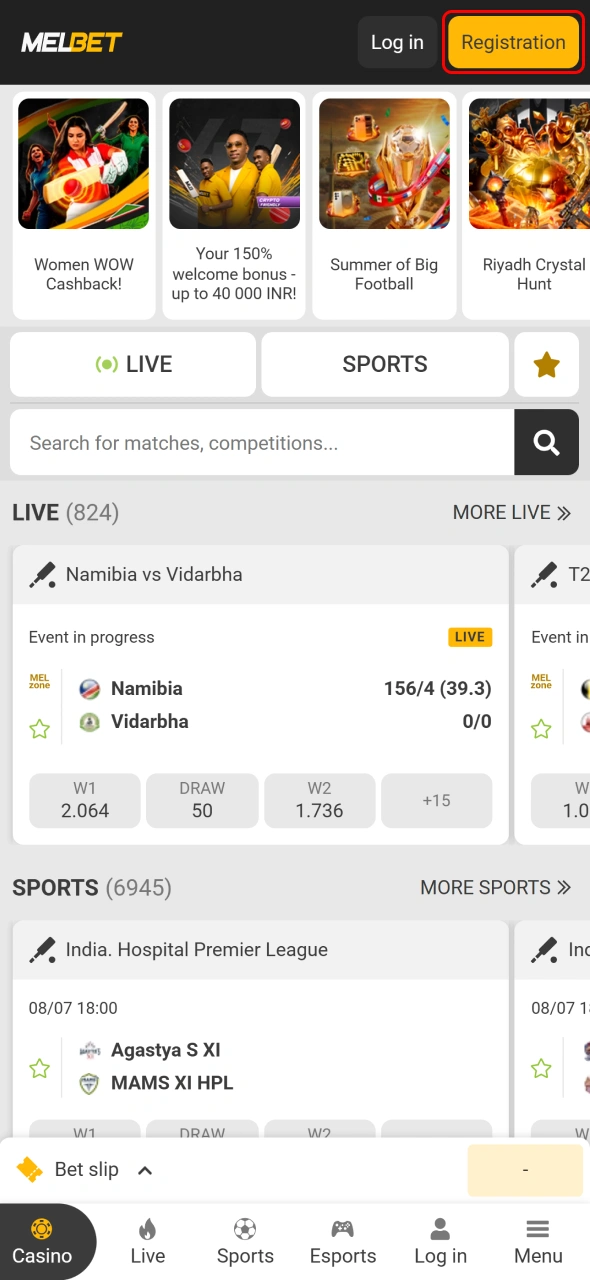The height and width of the screenshot is (1280, 590).
Task: Open favorites star button
Action: point(546,364)
